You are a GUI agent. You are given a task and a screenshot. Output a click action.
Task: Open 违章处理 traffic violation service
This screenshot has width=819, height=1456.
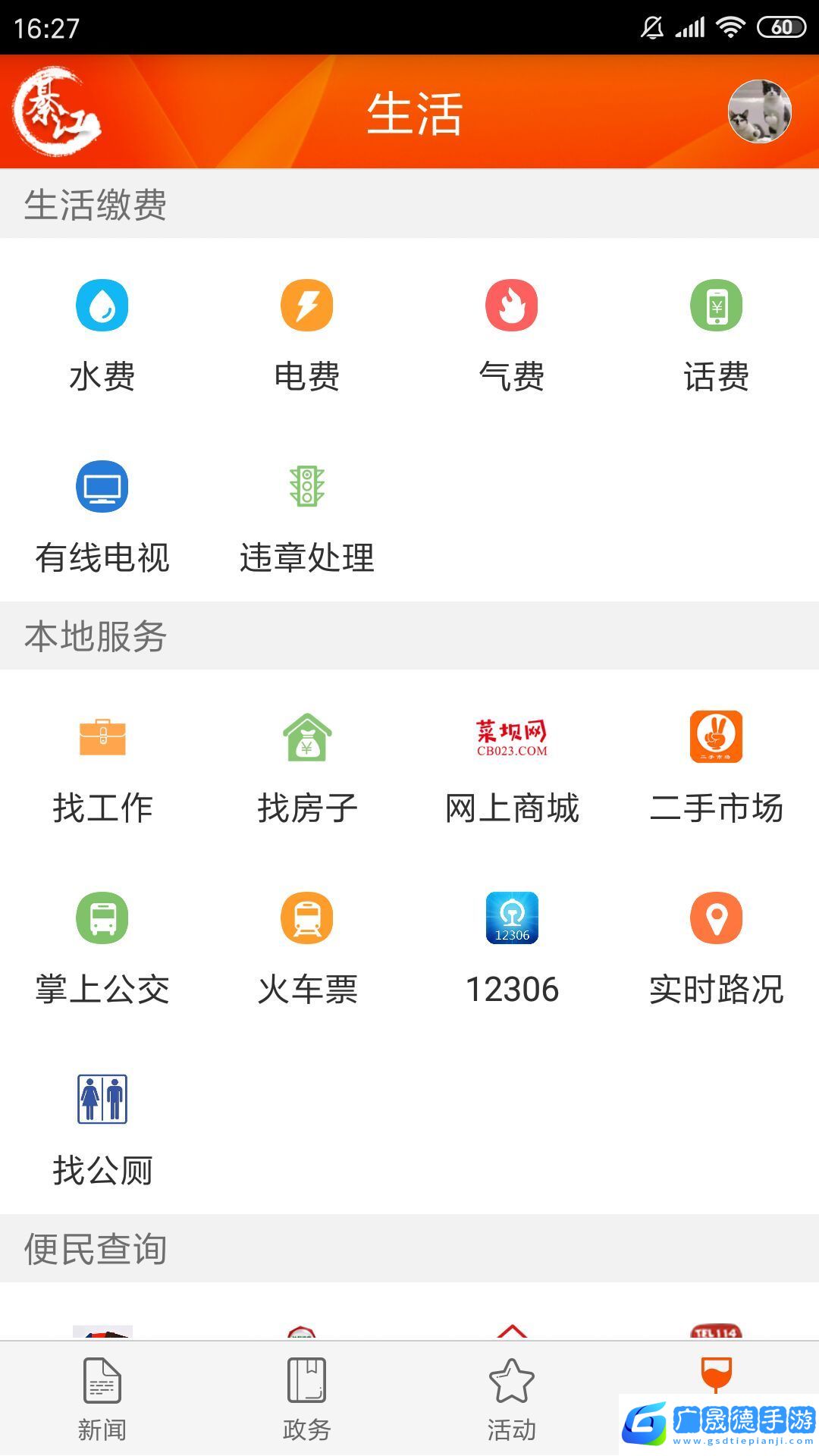[x=307, y=516]
